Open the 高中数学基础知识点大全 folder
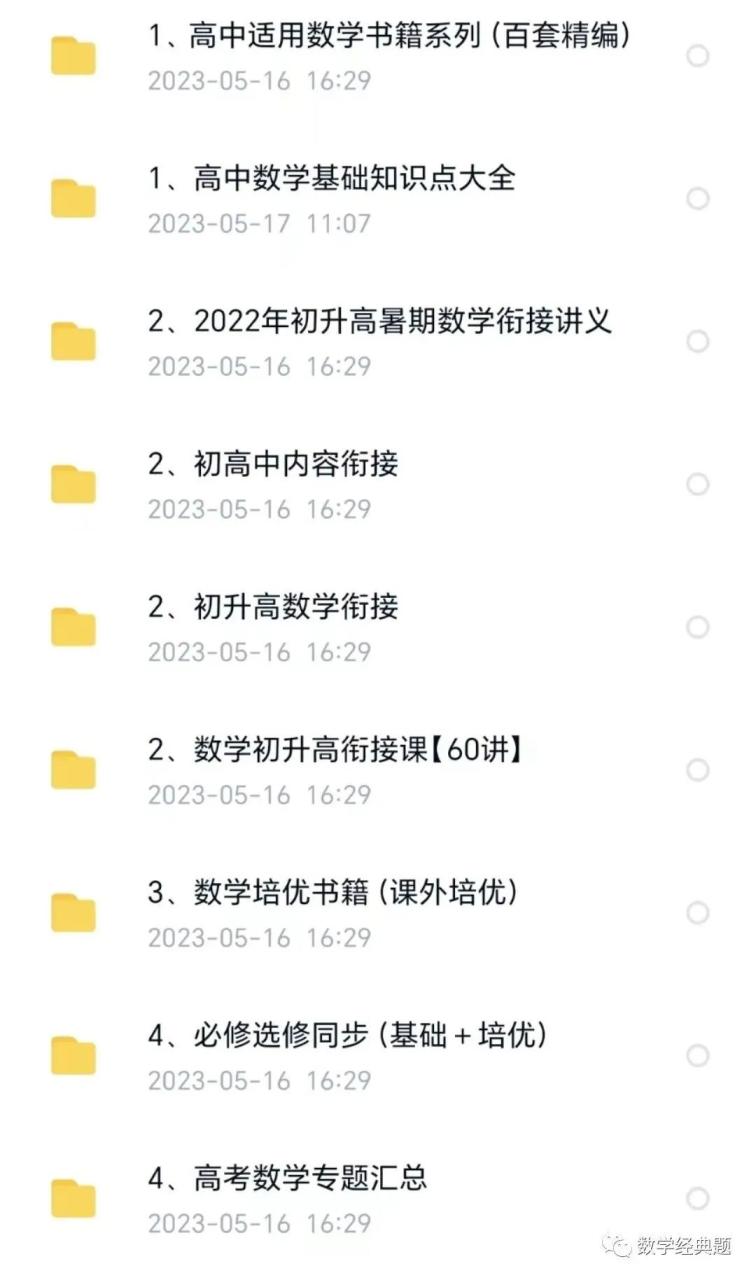Image resolution: width=756 pixels, height=1280 pixels. pos(378,199)
